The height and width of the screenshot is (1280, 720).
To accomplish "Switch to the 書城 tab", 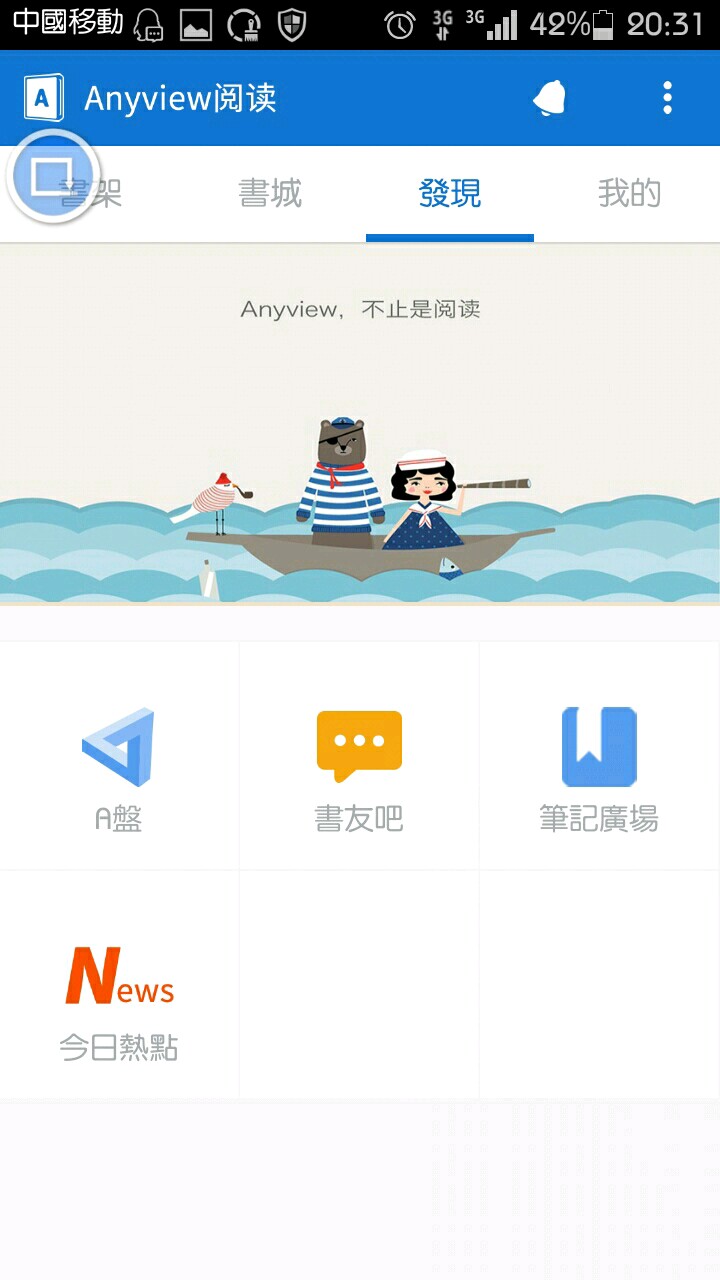I will click(x=270, y=193).
